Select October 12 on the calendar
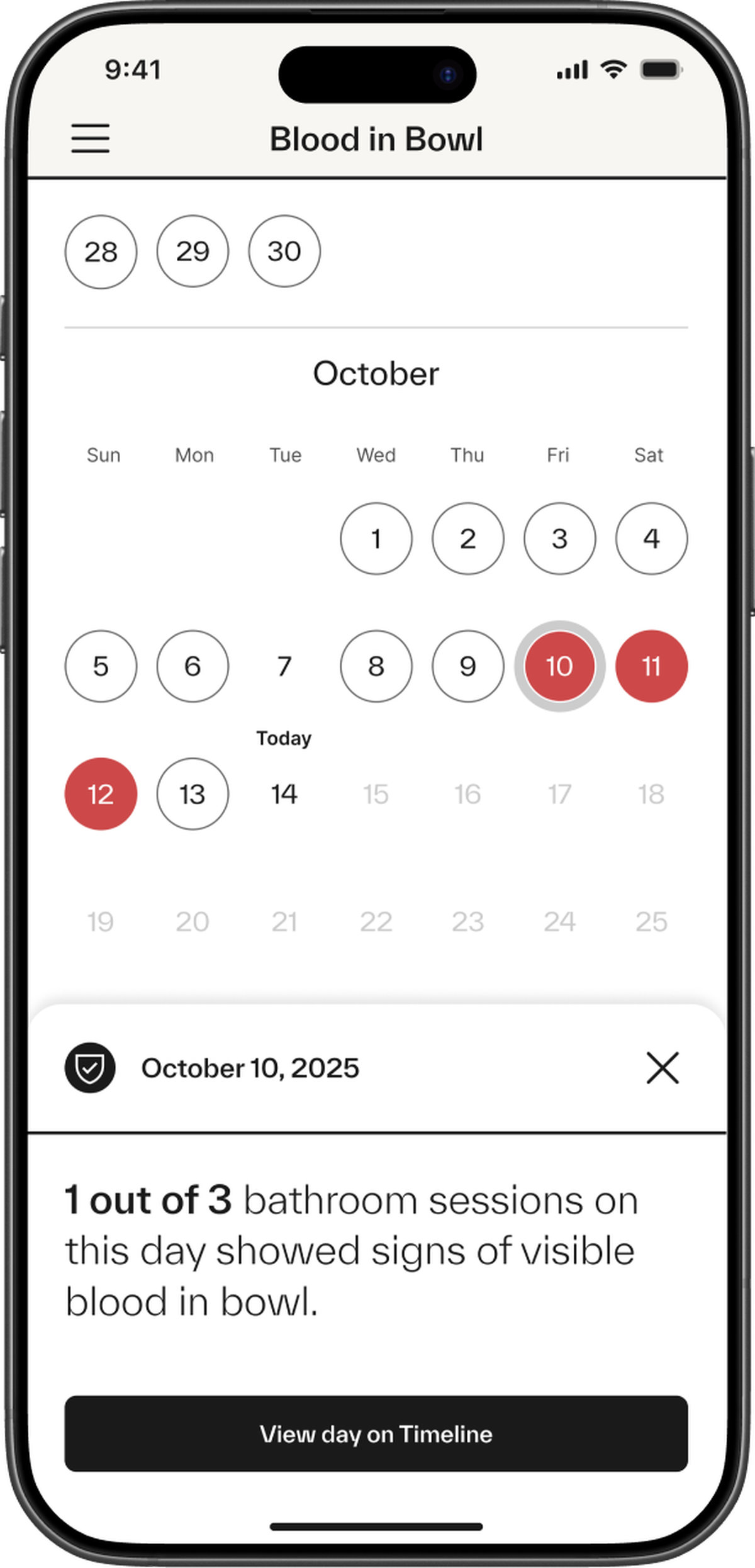Viewport: 755px width, 1568px height. pyautogui.click(x=101, y=793)
